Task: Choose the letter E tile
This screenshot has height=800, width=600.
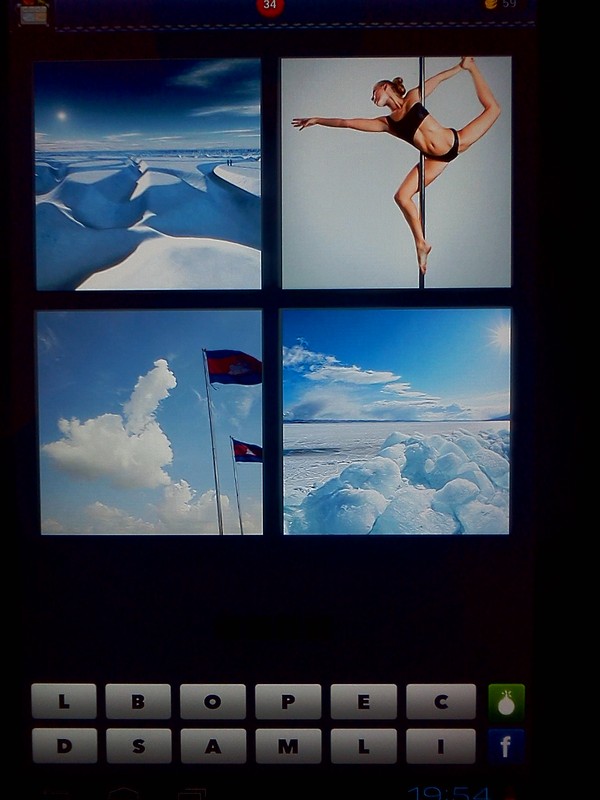Action: 363,701
